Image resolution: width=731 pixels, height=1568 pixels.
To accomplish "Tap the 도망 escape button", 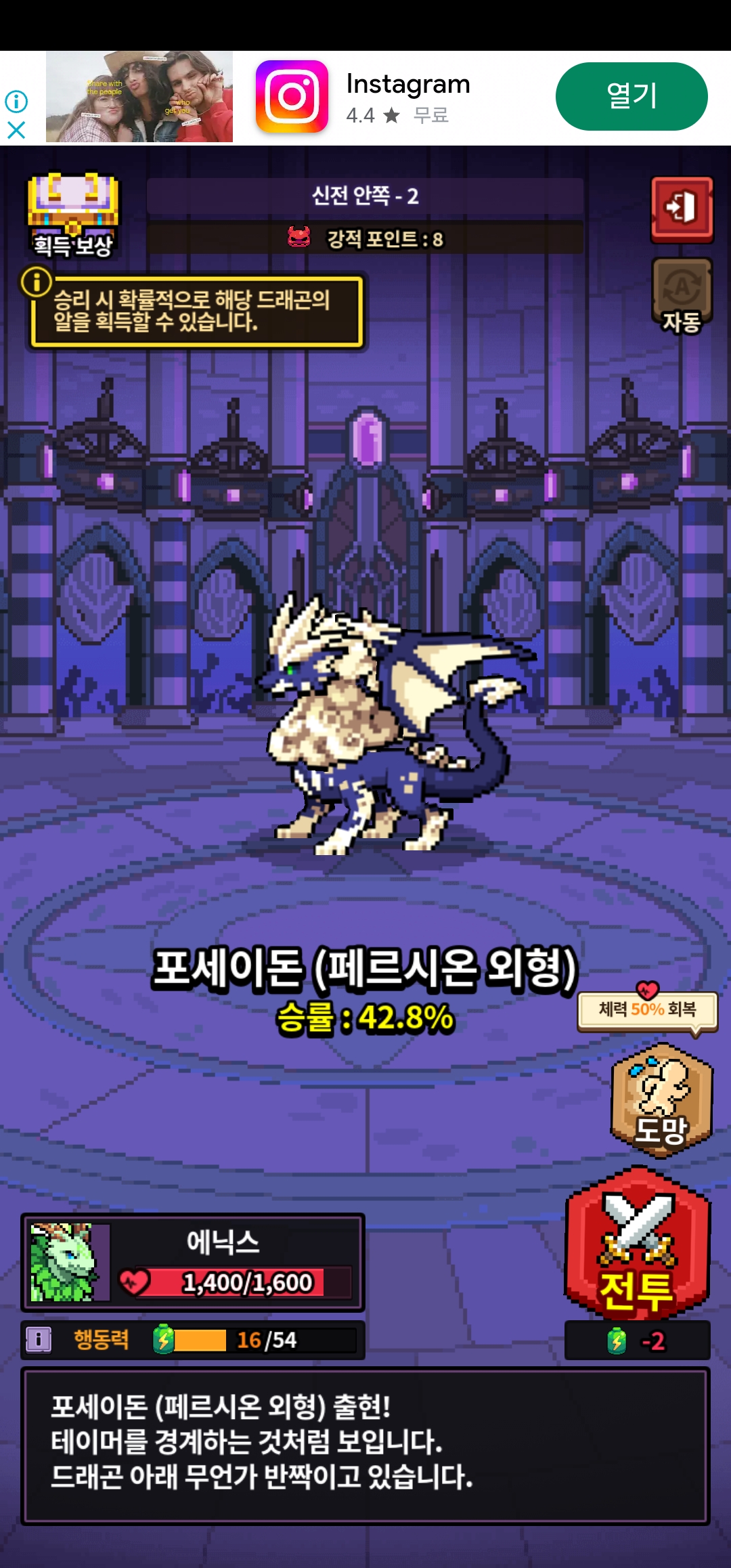I will [661, 1100].
